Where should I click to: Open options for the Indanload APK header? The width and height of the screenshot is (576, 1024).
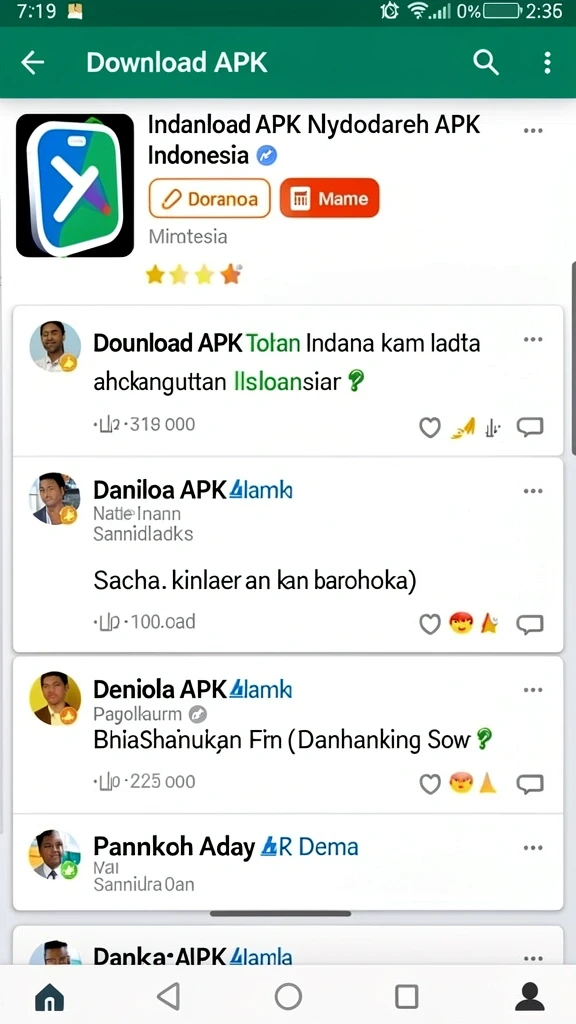[534, 131]
